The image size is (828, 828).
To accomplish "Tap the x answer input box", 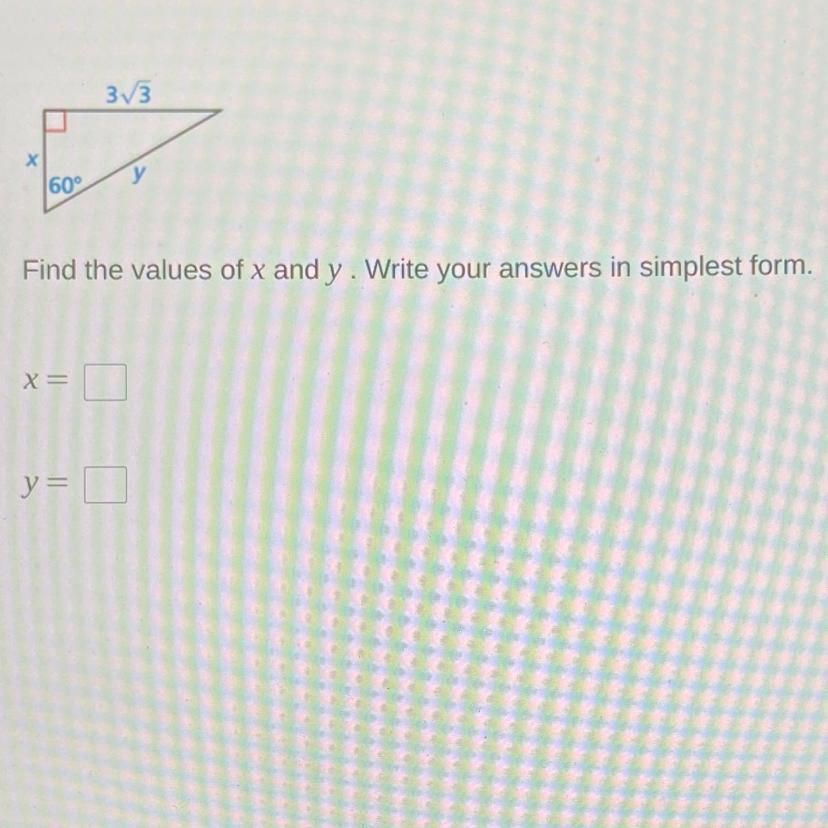I will (x=105, y=382).
